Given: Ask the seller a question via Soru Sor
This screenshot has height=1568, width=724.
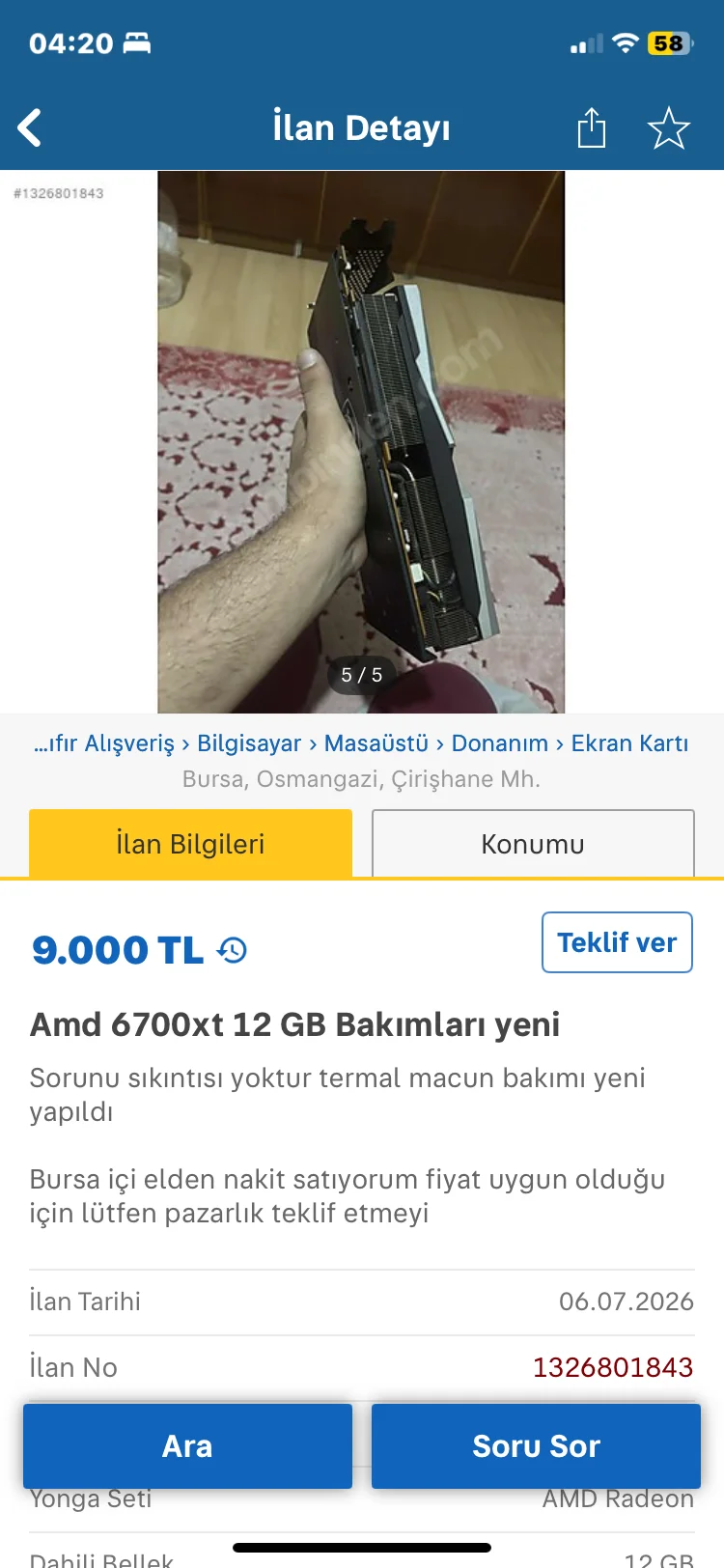Looking at the screenshot, I should (536, 1446).
